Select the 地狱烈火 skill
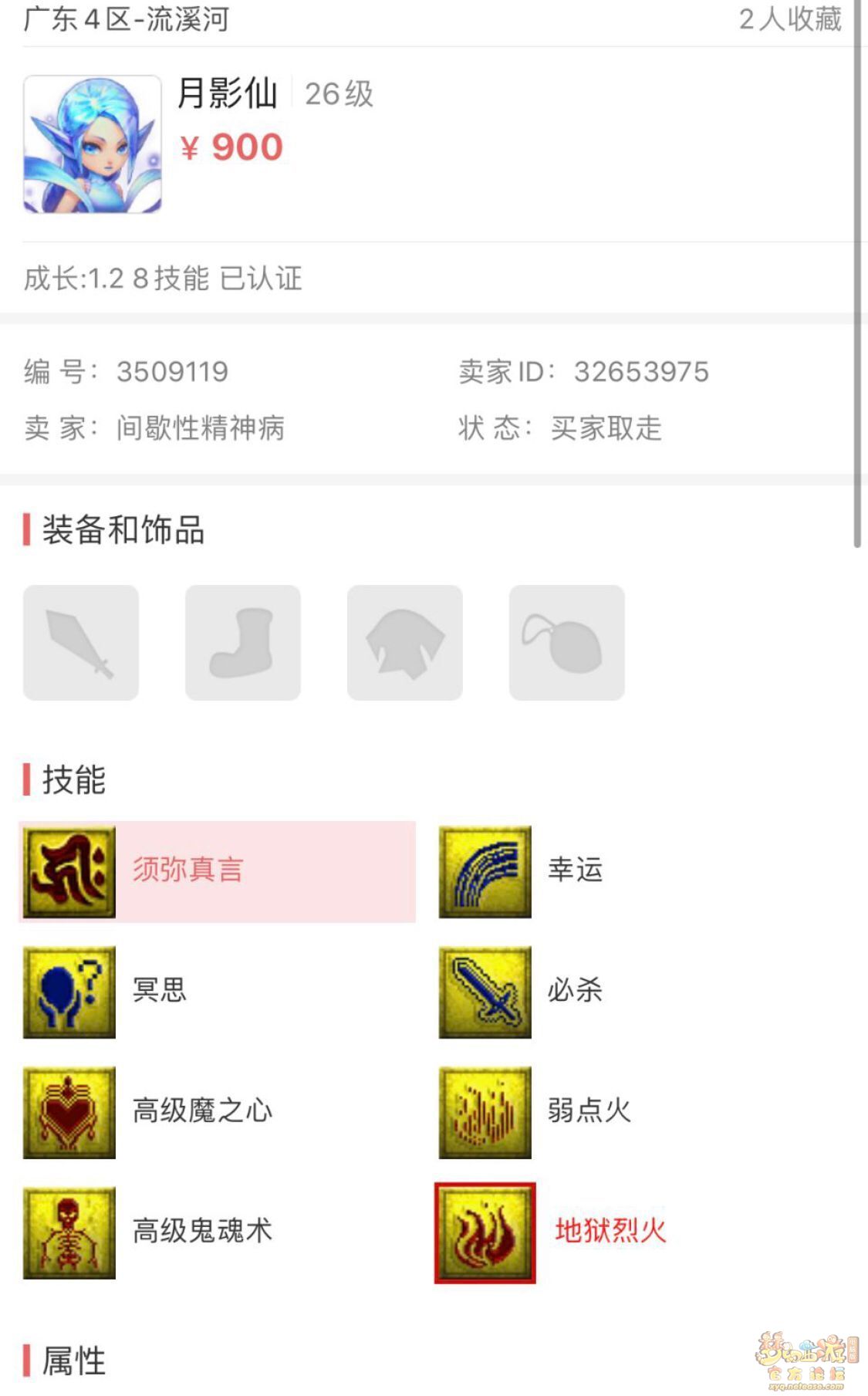The image size is (868, 1396). 485,1232
